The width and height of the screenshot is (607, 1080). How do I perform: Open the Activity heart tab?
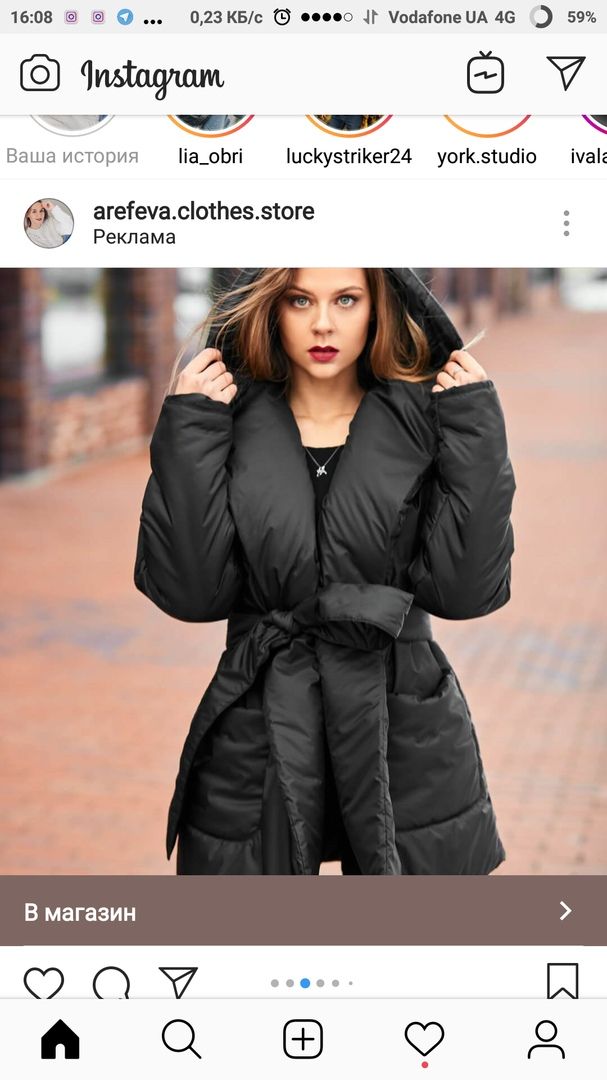(x=424, y=1040)
